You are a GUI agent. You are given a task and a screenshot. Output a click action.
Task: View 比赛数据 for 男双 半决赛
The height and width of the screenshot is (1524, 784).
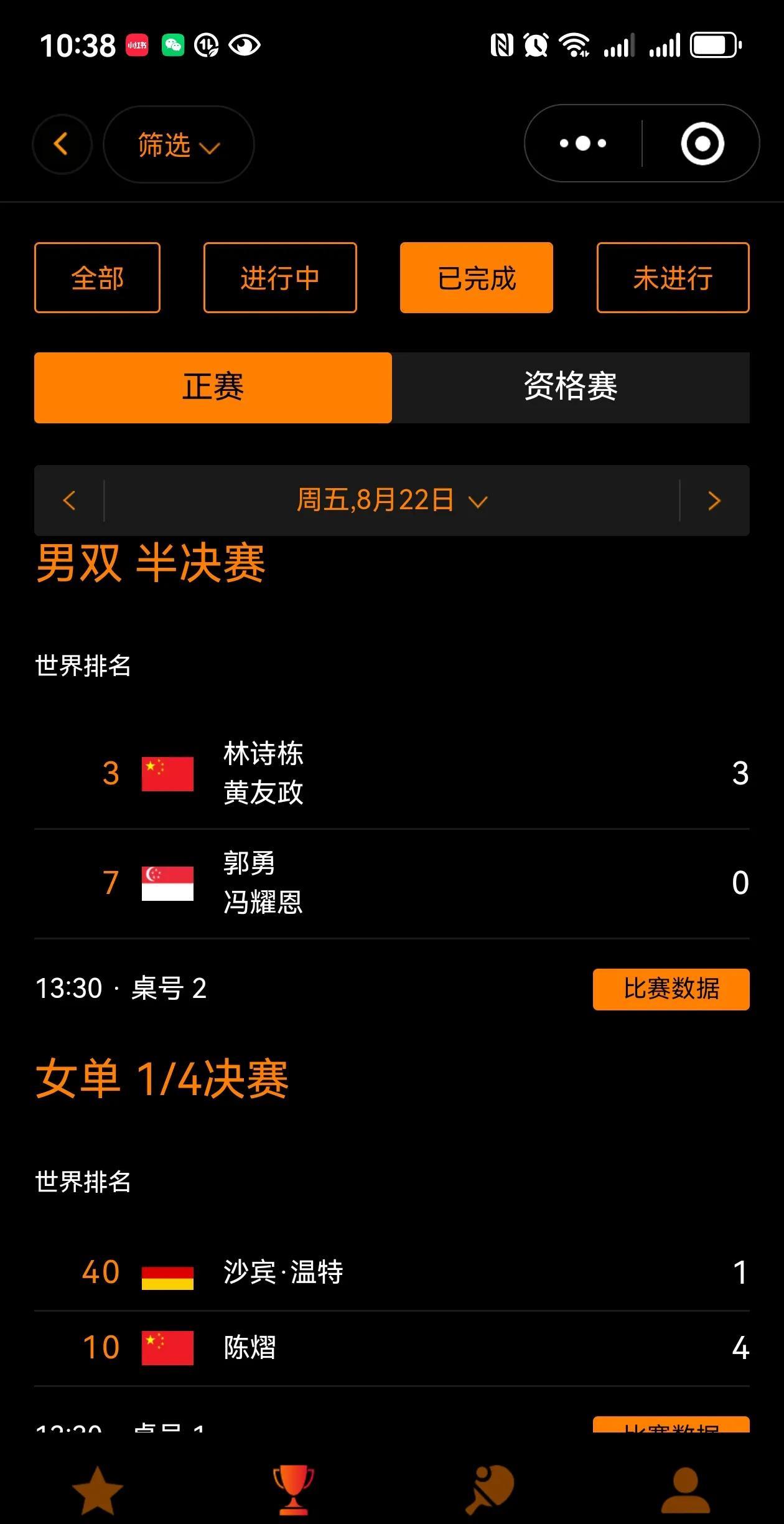pyautogui.click(x=671, y=989)
